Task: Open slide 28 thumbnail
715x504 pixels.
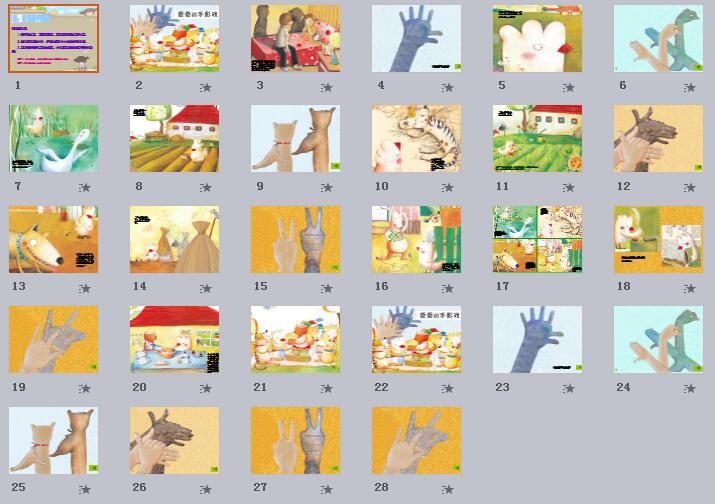Action: [417, 440]
